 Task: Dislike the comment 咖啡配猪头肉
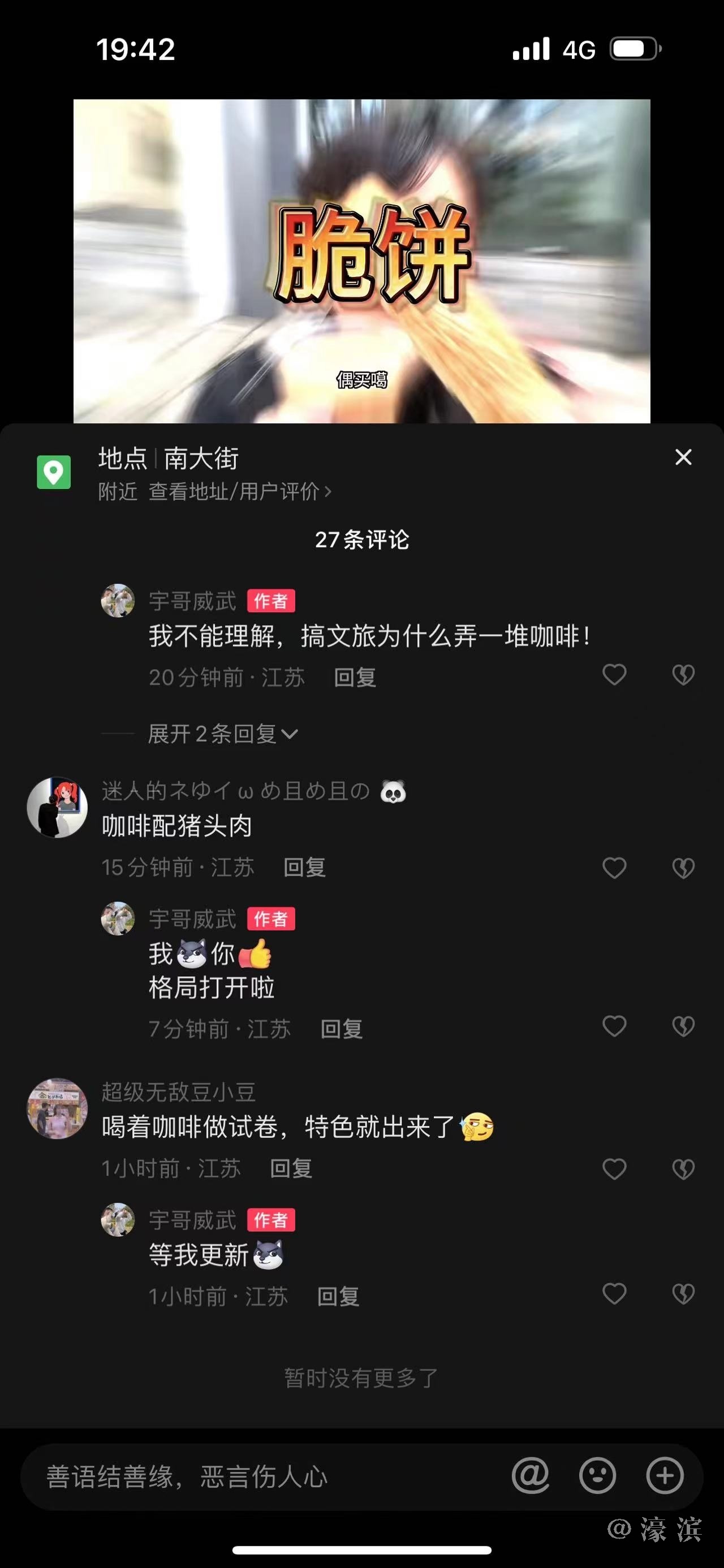pyautogui.click(x=683, y=868)
